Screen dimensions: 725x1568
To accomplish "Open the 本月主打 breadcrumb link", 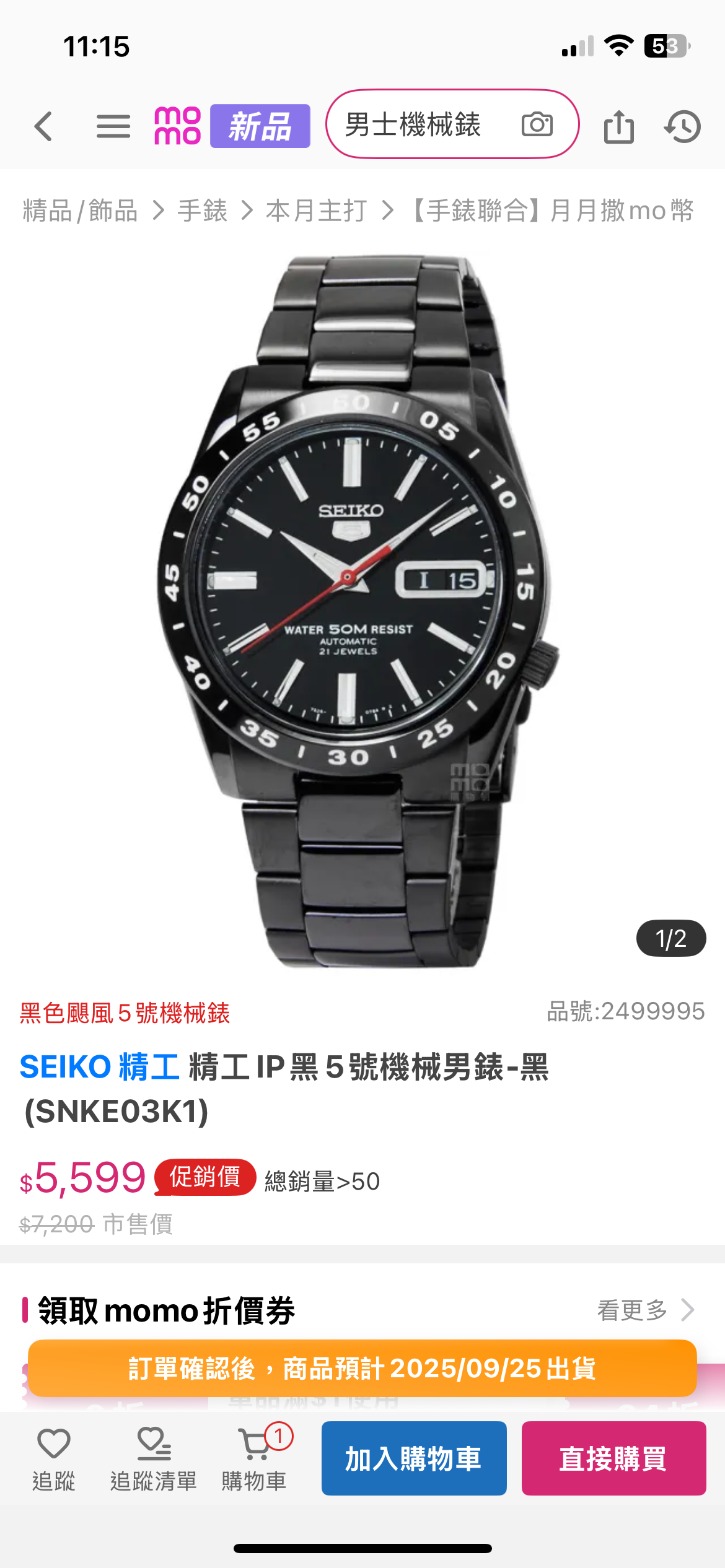I will (316, 211).
